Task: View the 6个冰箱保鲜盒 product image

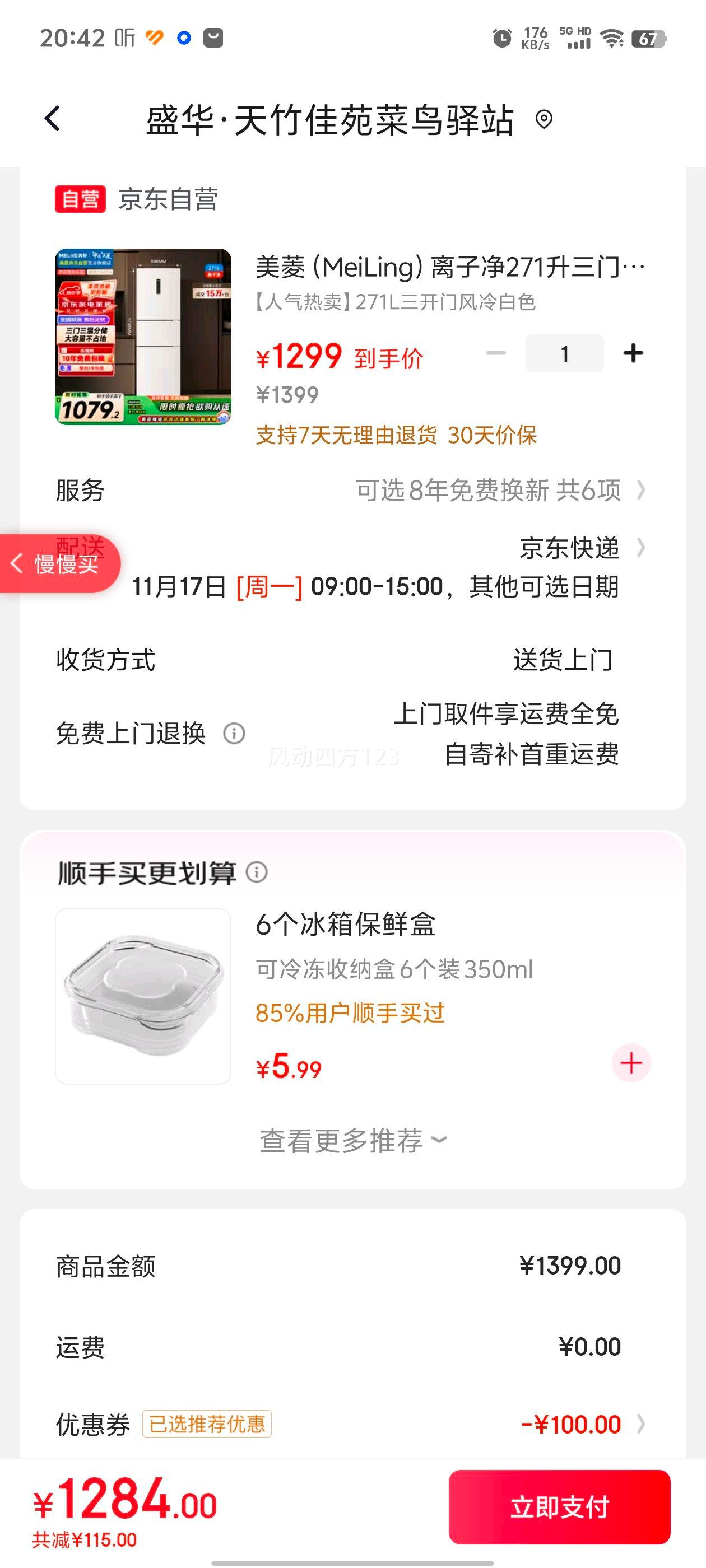Action: point(143,996)
